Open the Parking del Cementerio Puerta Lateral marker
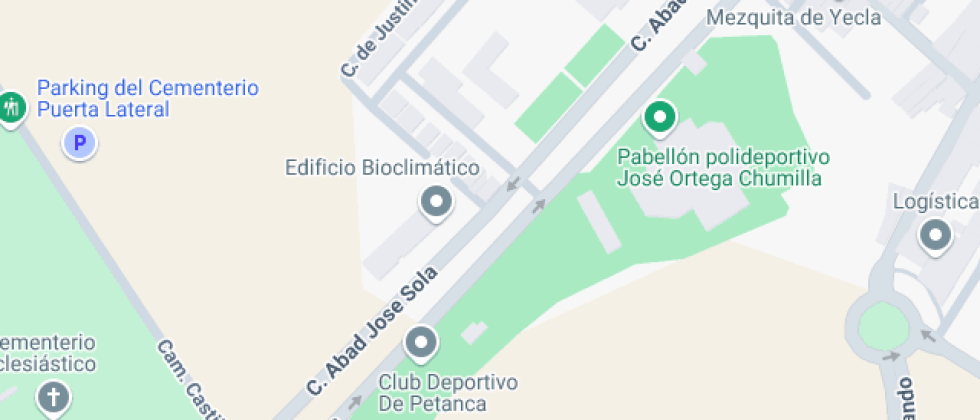Viewport: 980px width, 420px height. (x=80, y=144)
